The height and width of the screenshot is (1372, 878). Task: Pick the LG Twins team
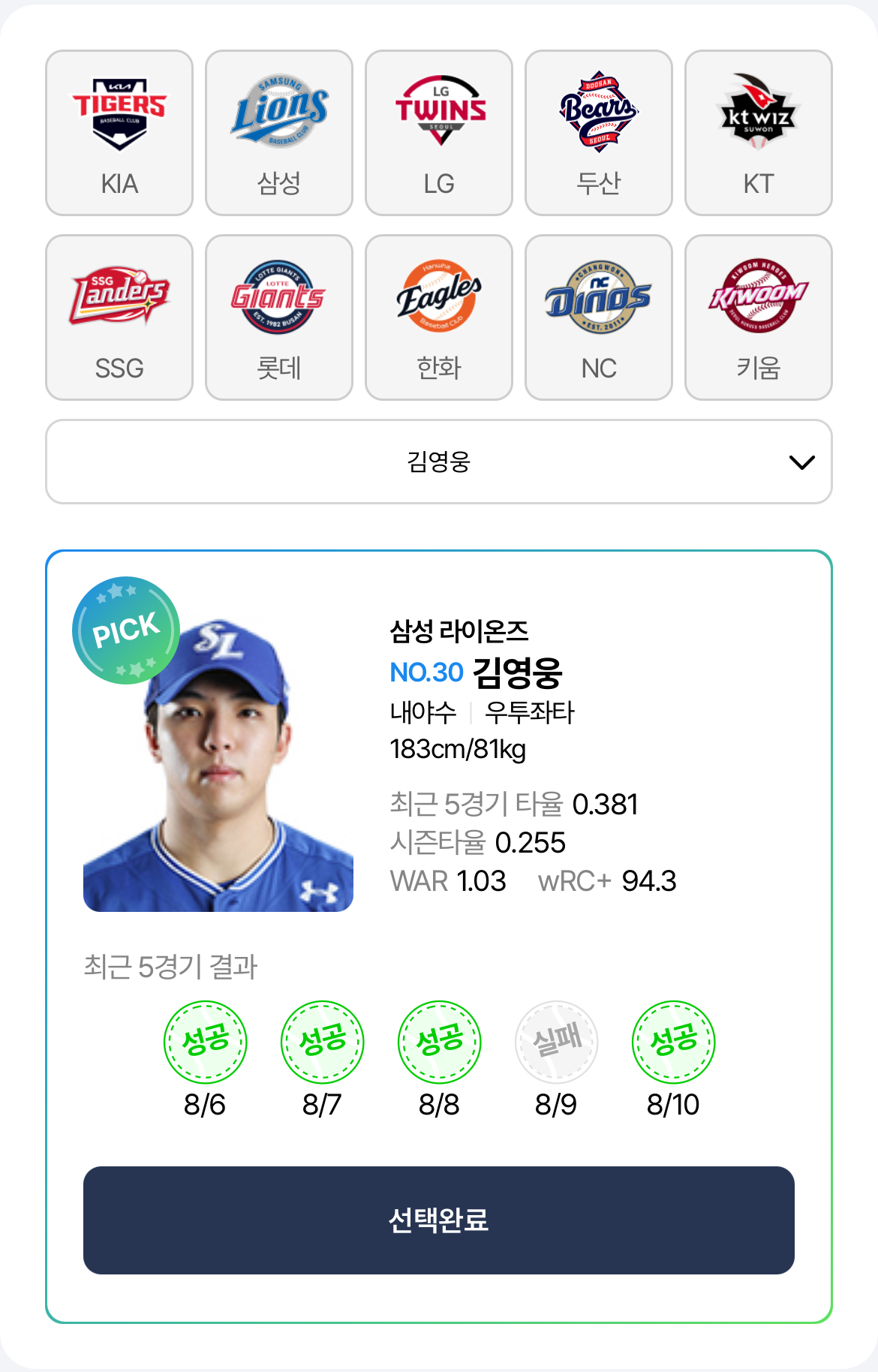[x=439, y=133]
